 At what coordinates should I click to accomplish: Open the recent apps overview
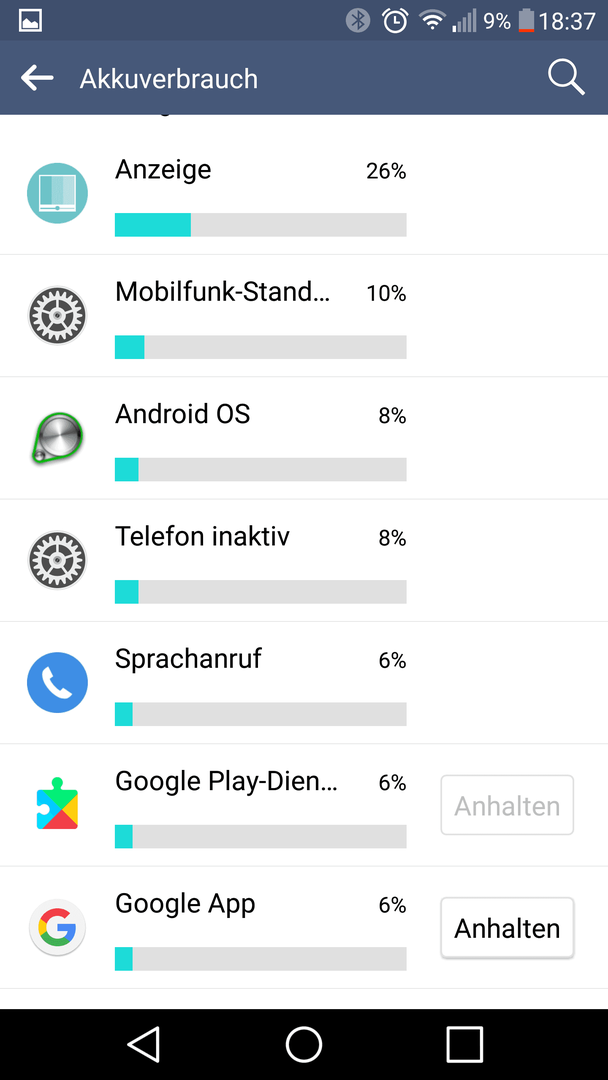click(x=464, y=1044)
